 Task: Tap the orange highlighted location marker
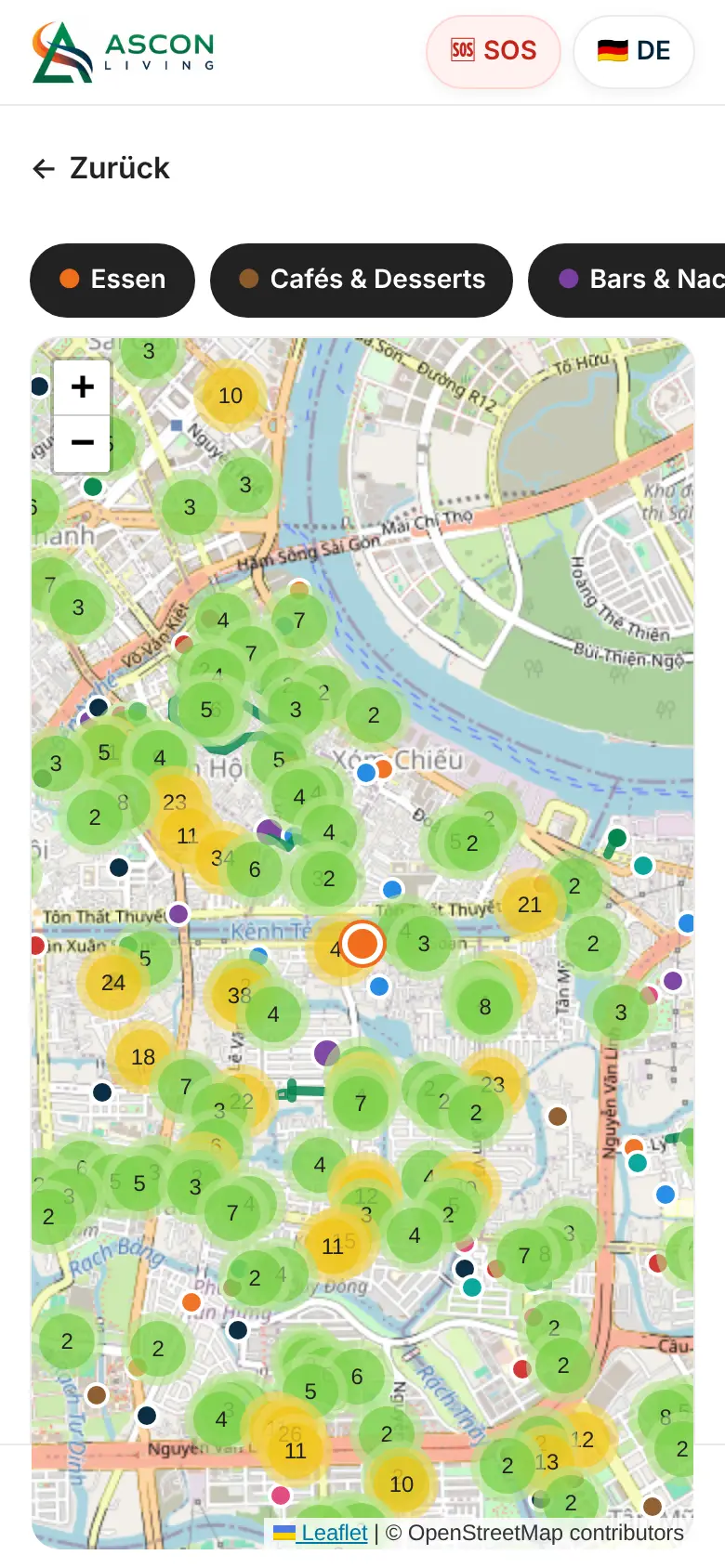click(x=362, y=944)
